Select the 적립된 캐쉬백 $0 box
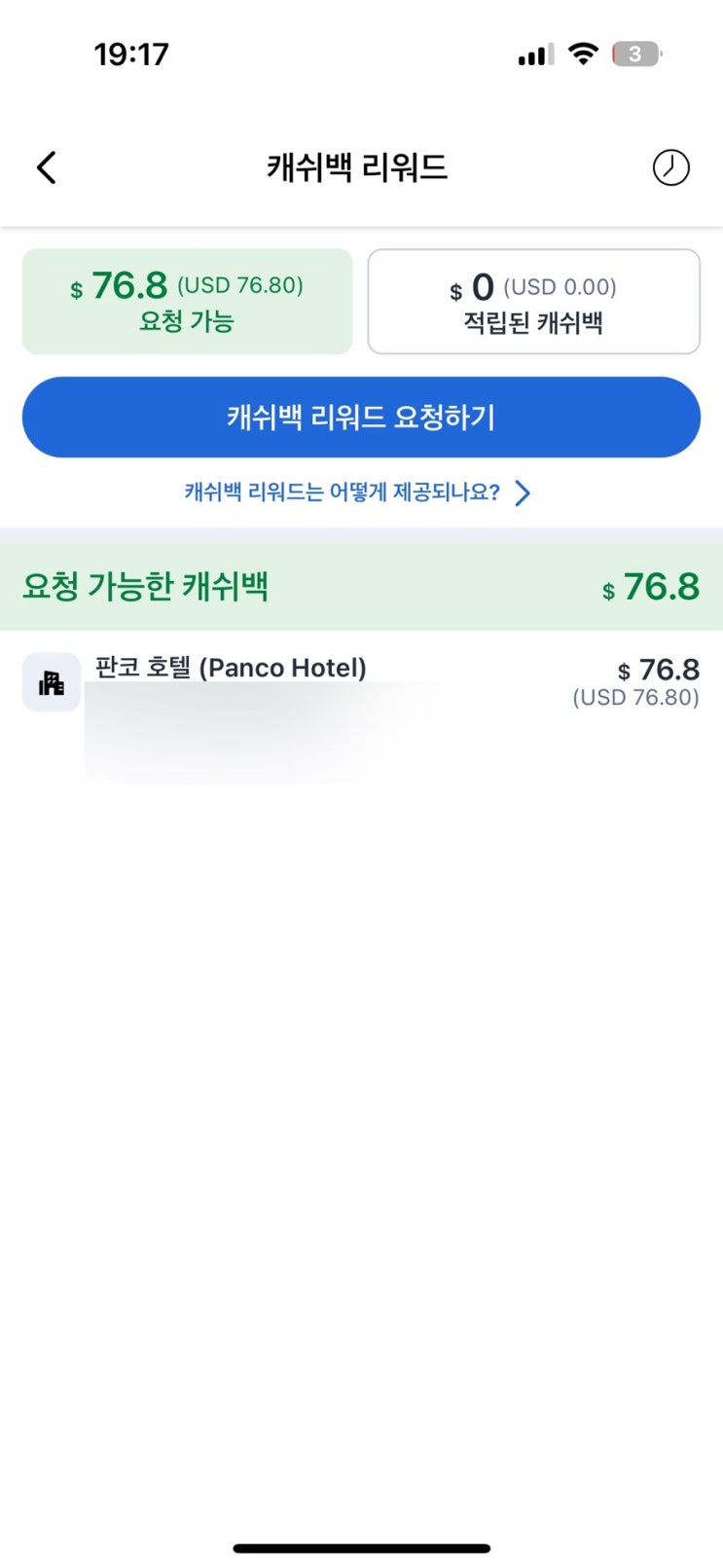This screenshot has width=723, height=1568. click(x=533, y=302)
